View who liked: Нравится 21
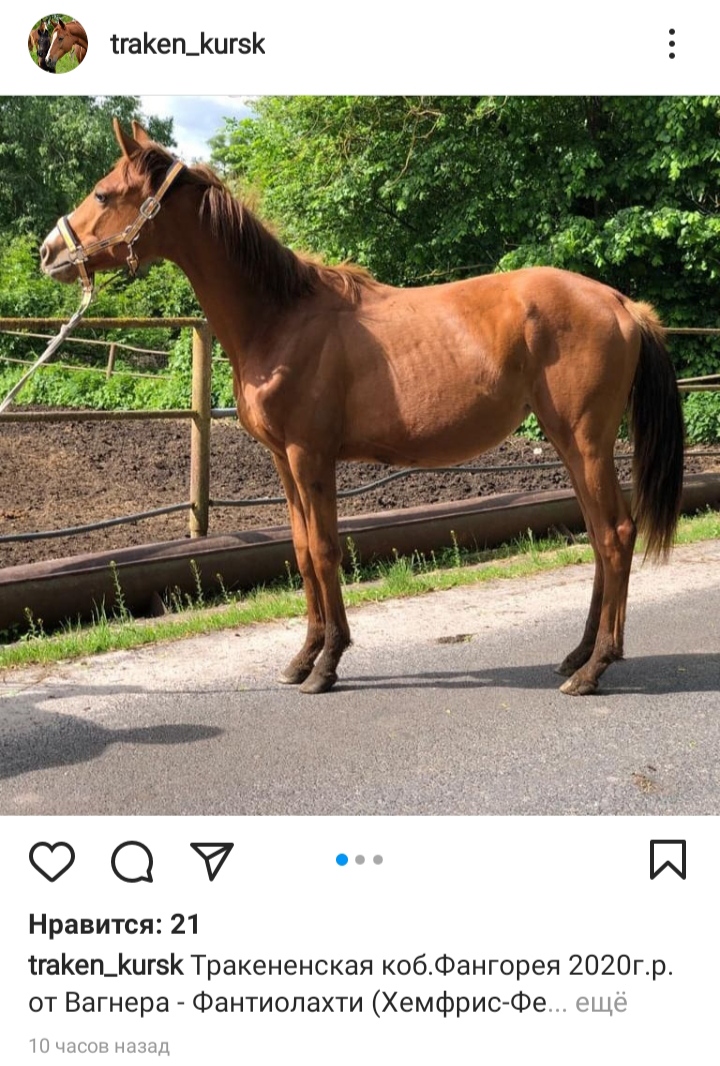 point(114,925)
